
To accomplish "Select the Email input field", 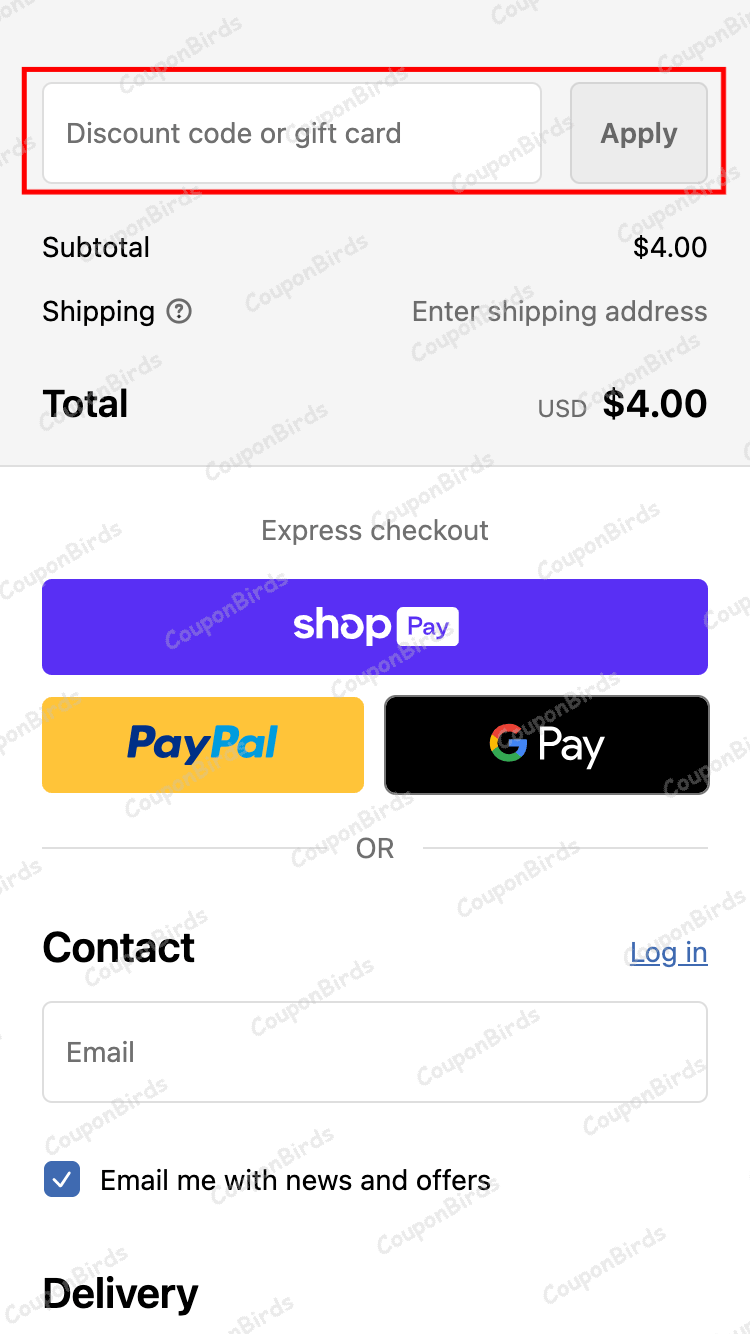I will 375,1052.
